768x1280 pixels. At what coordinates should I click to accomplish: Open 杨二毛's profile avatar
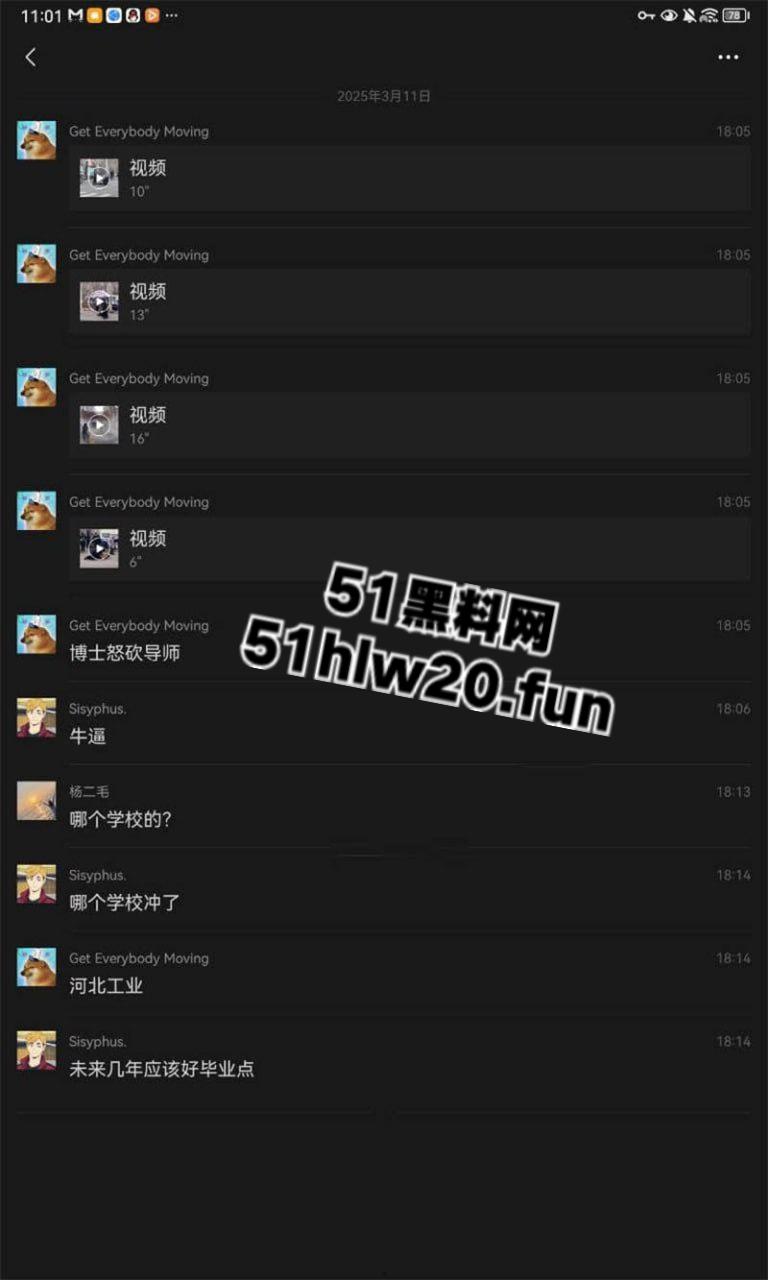[36, 801]
